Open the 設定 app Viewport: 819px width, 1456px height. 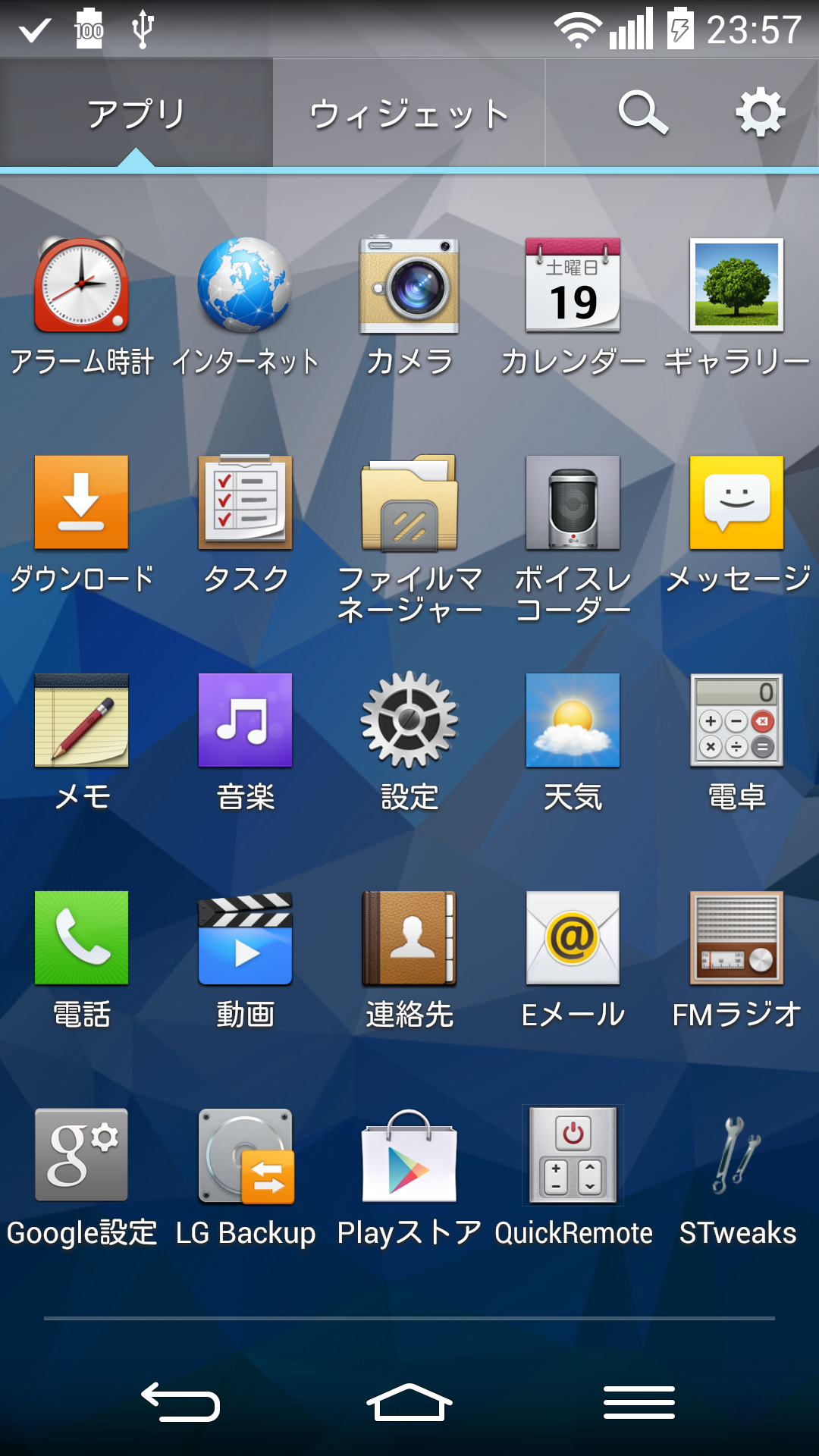coord(409,720)
